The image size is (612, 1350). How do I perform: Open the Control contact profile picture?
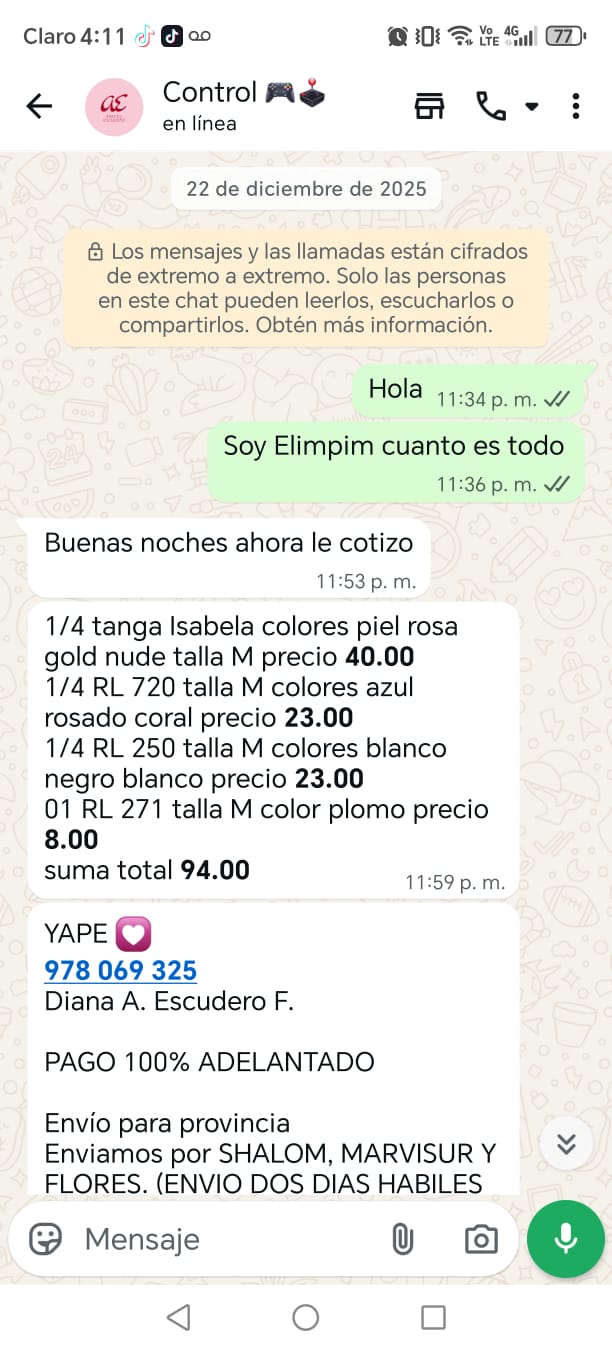pos(114,106)
